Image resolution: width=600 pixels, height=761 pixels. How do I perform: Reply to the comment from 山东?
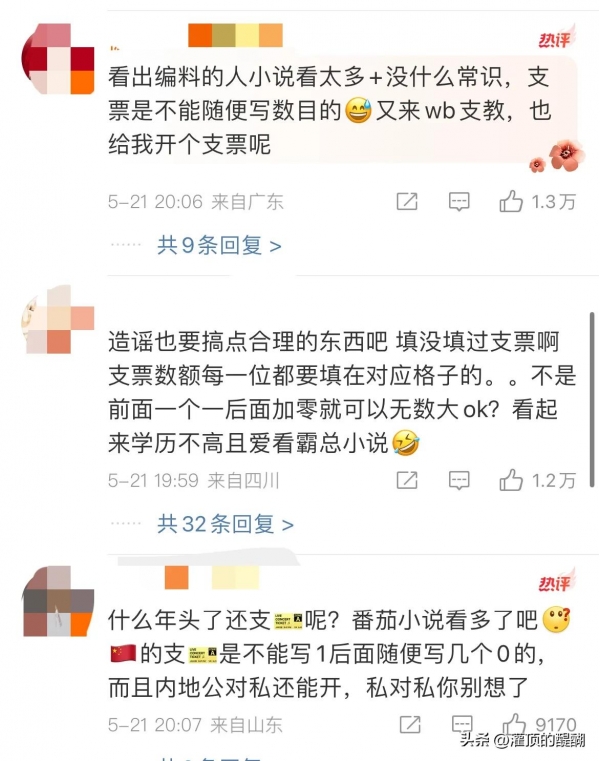459,724
